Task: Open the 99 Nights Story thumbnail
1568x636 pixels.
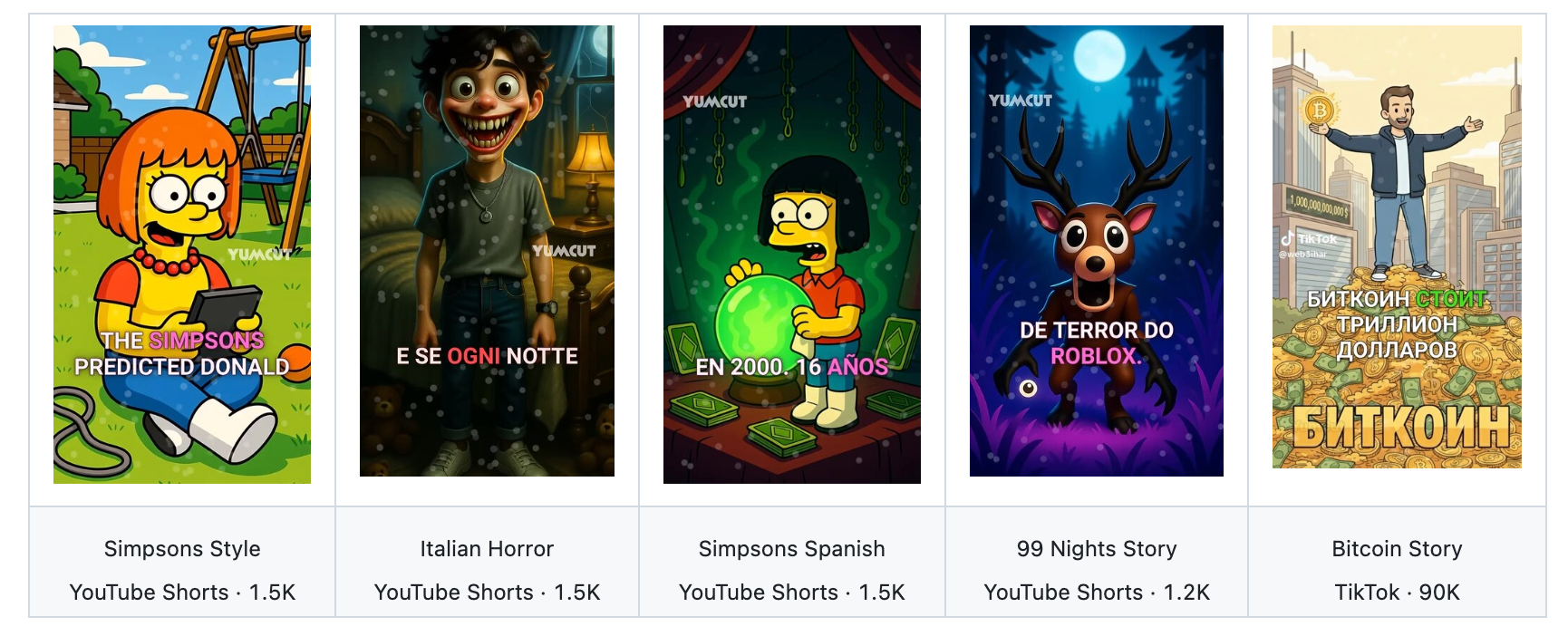Action: (x=1097, y=251)
